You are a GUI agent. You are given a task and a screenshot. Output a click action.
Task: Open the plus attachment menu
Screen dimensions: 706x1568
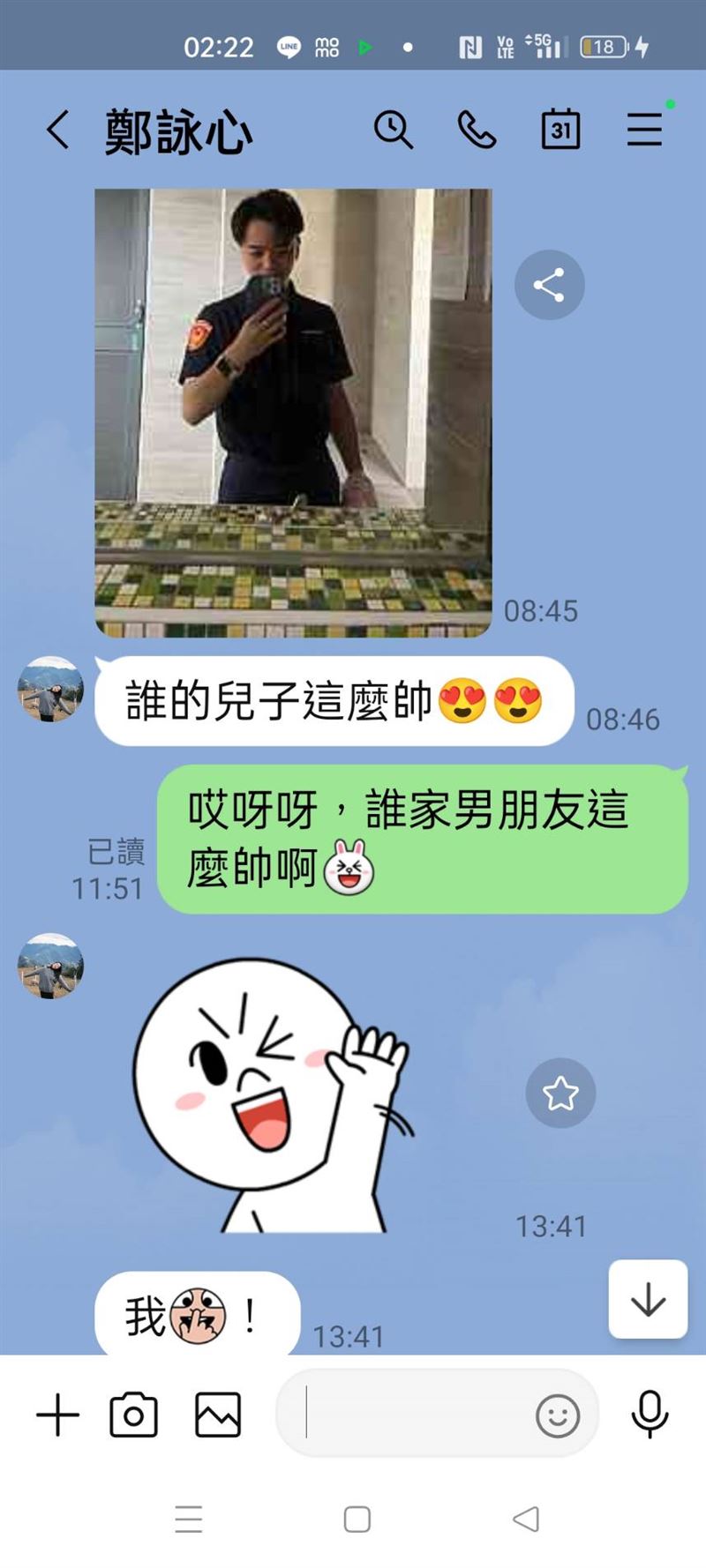(58, 1415)
